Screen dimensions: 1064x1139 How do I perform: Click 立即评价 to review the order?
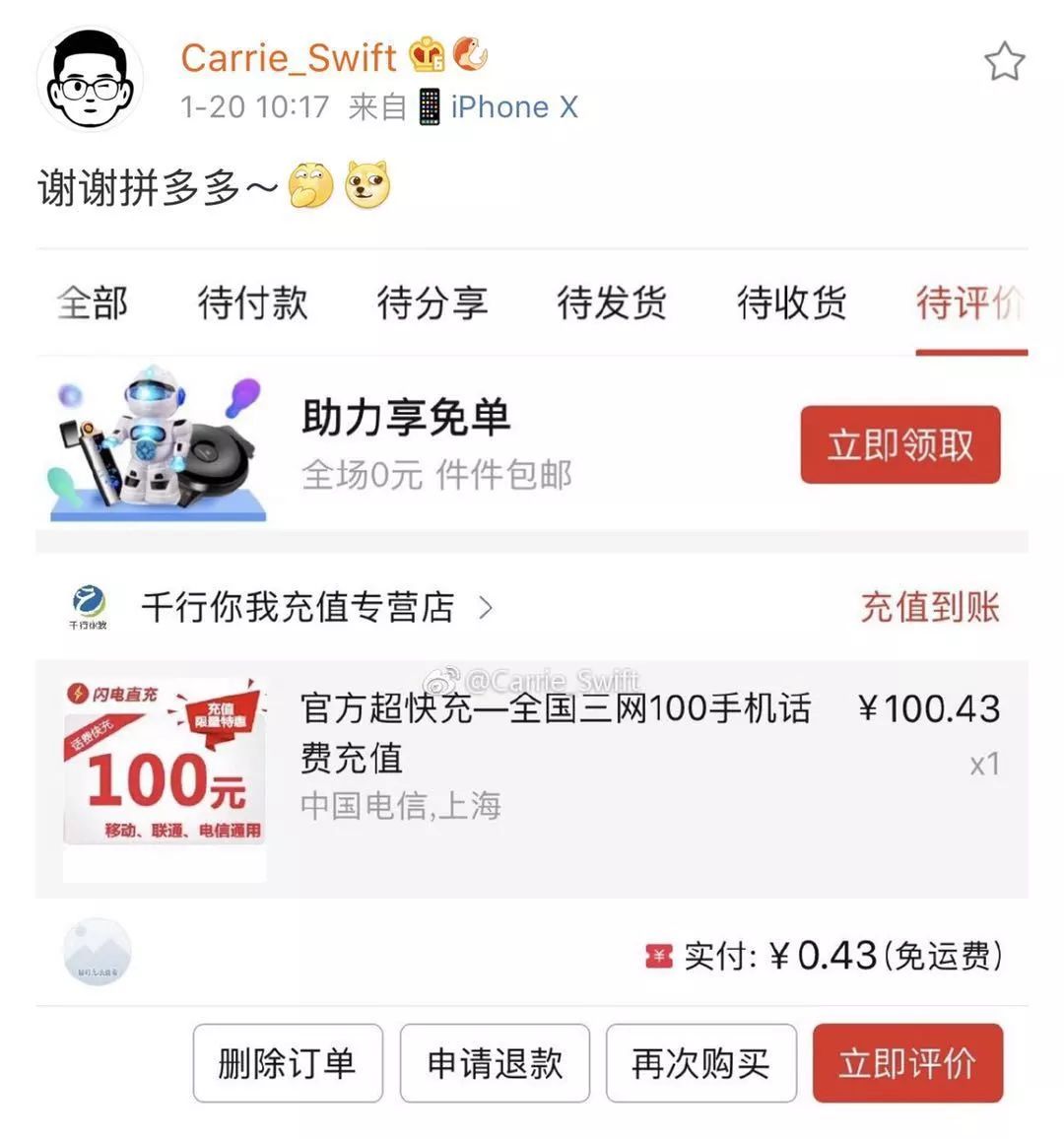[x=906, y=1064]
